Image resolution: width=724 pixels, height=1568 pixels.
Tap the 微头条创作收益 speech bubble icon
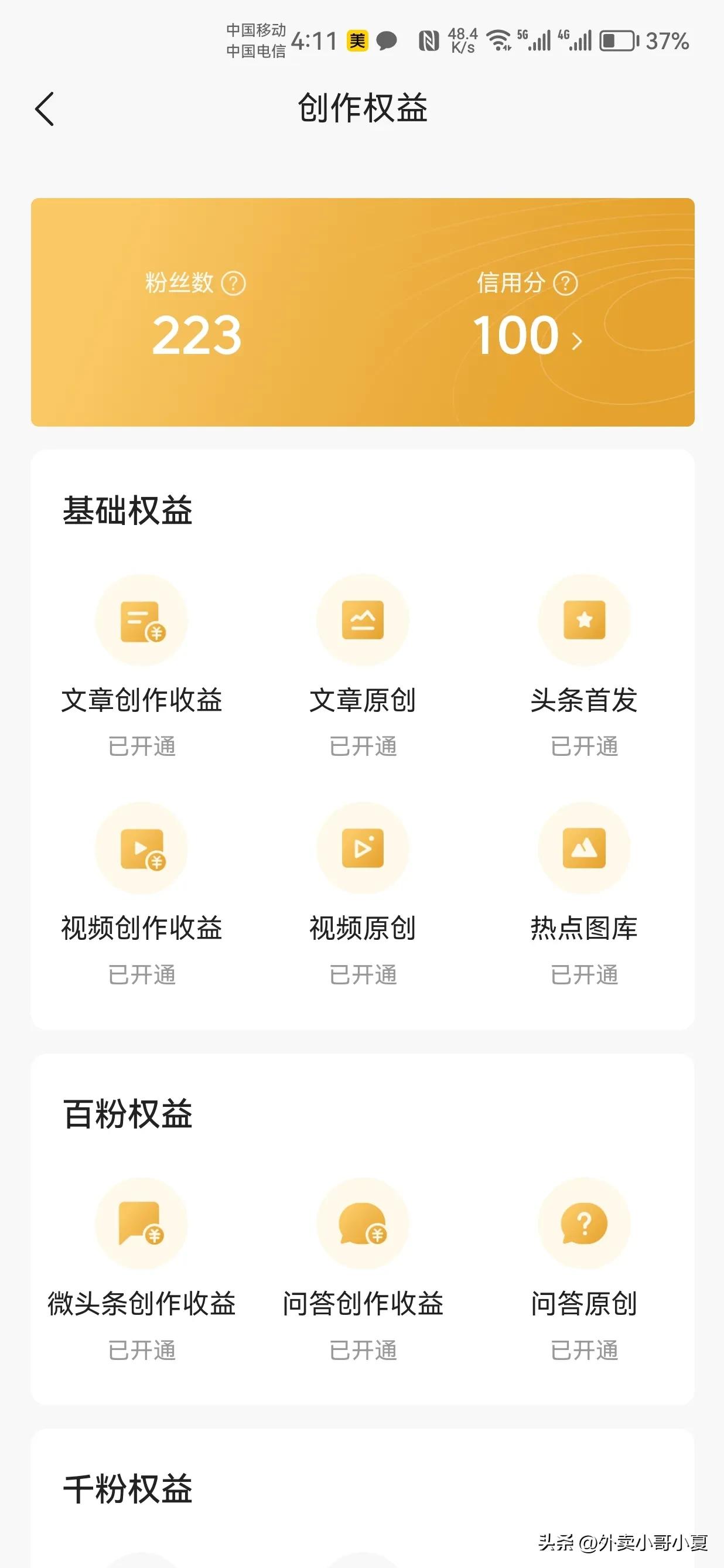tap(141, 1223)
